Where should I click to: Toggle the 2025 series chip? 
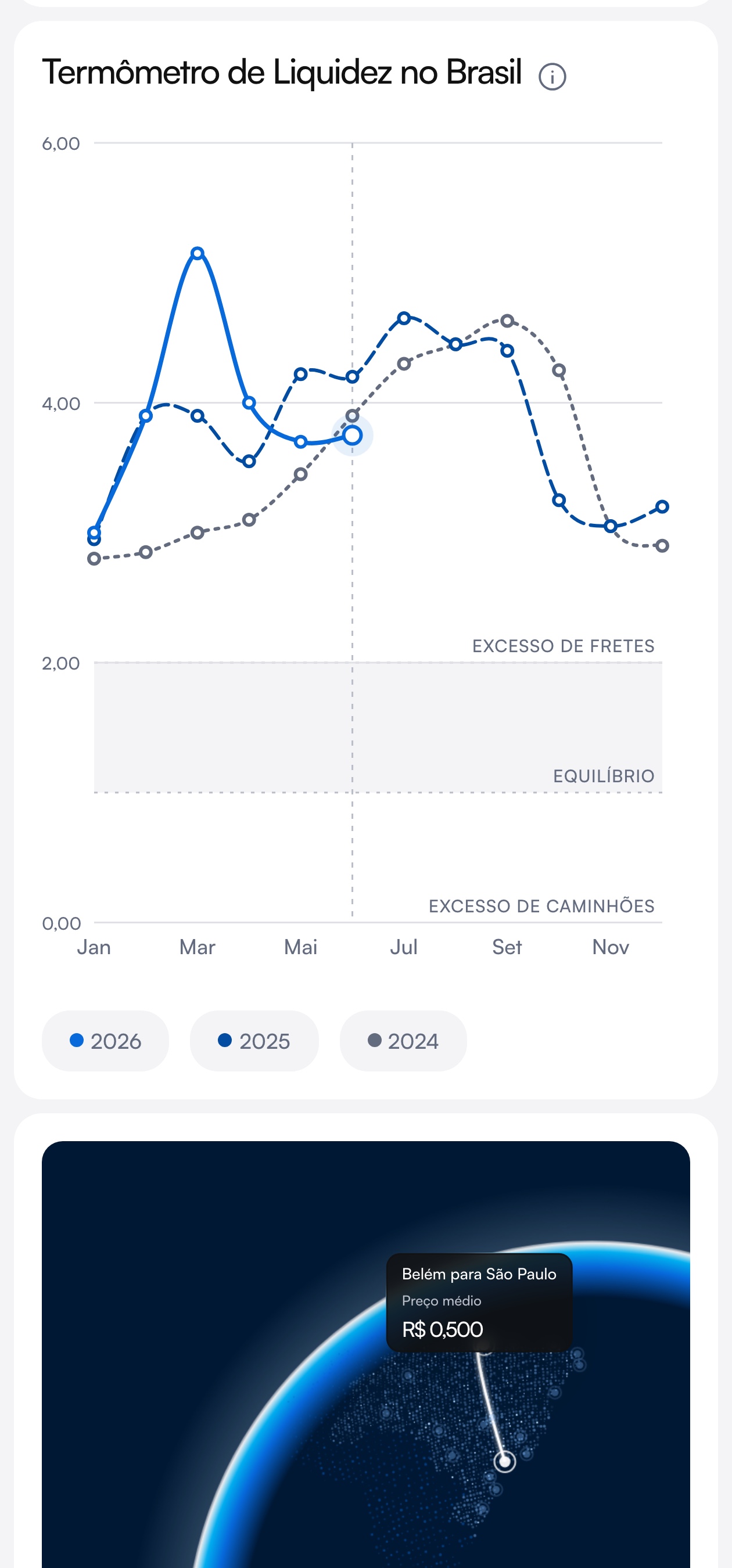254,1040
